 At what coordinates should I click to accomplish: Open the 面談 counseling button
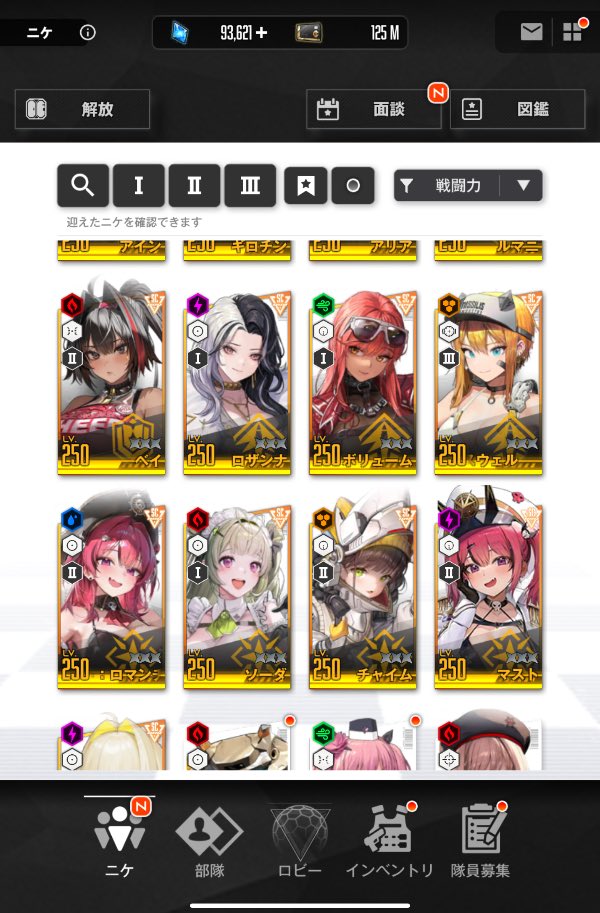click(374, 109)
